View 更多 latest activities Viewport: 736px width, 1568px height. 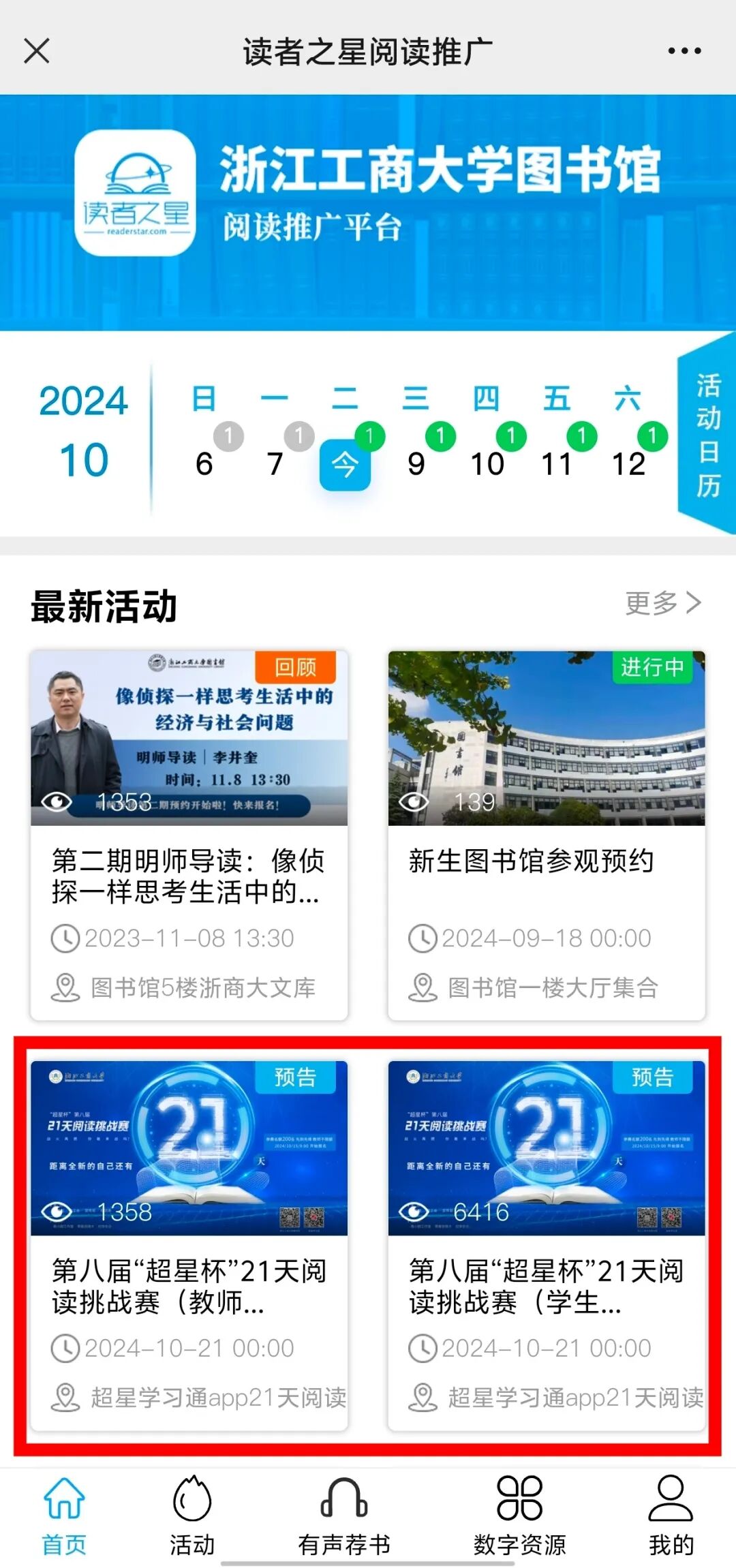pos(662,603)
